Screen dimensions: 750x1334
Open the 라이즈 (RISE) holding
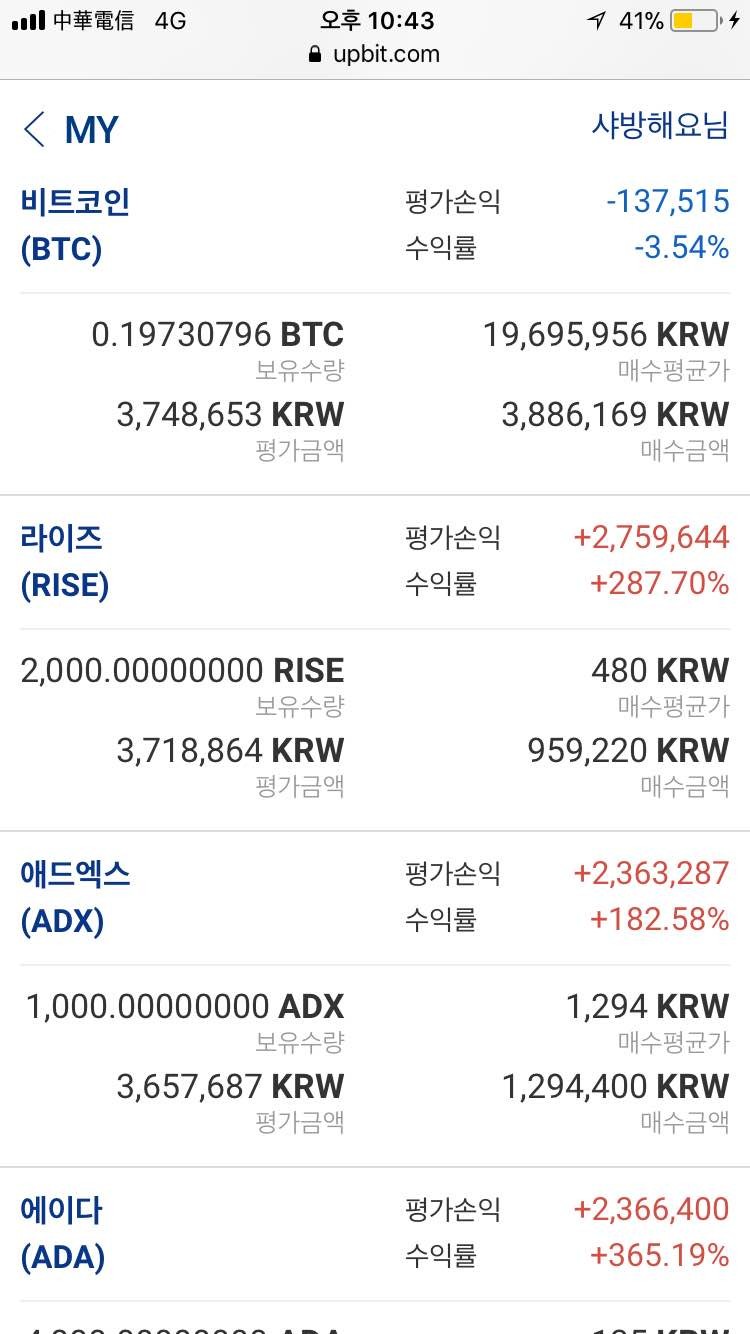coord(64,560)
